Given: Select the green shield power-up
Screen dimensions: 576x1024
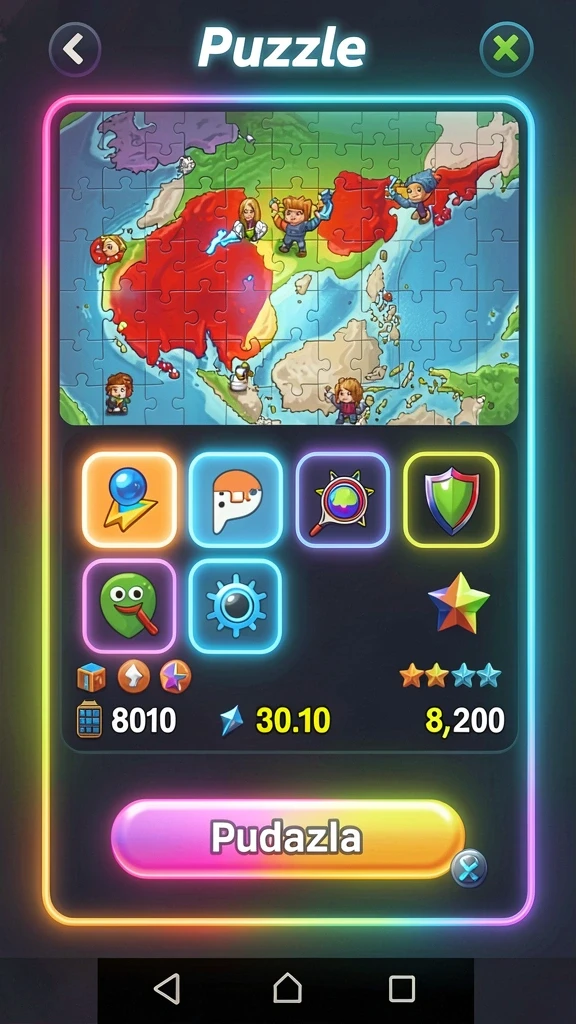Looking at the screenshot, I should click(451, 500).
